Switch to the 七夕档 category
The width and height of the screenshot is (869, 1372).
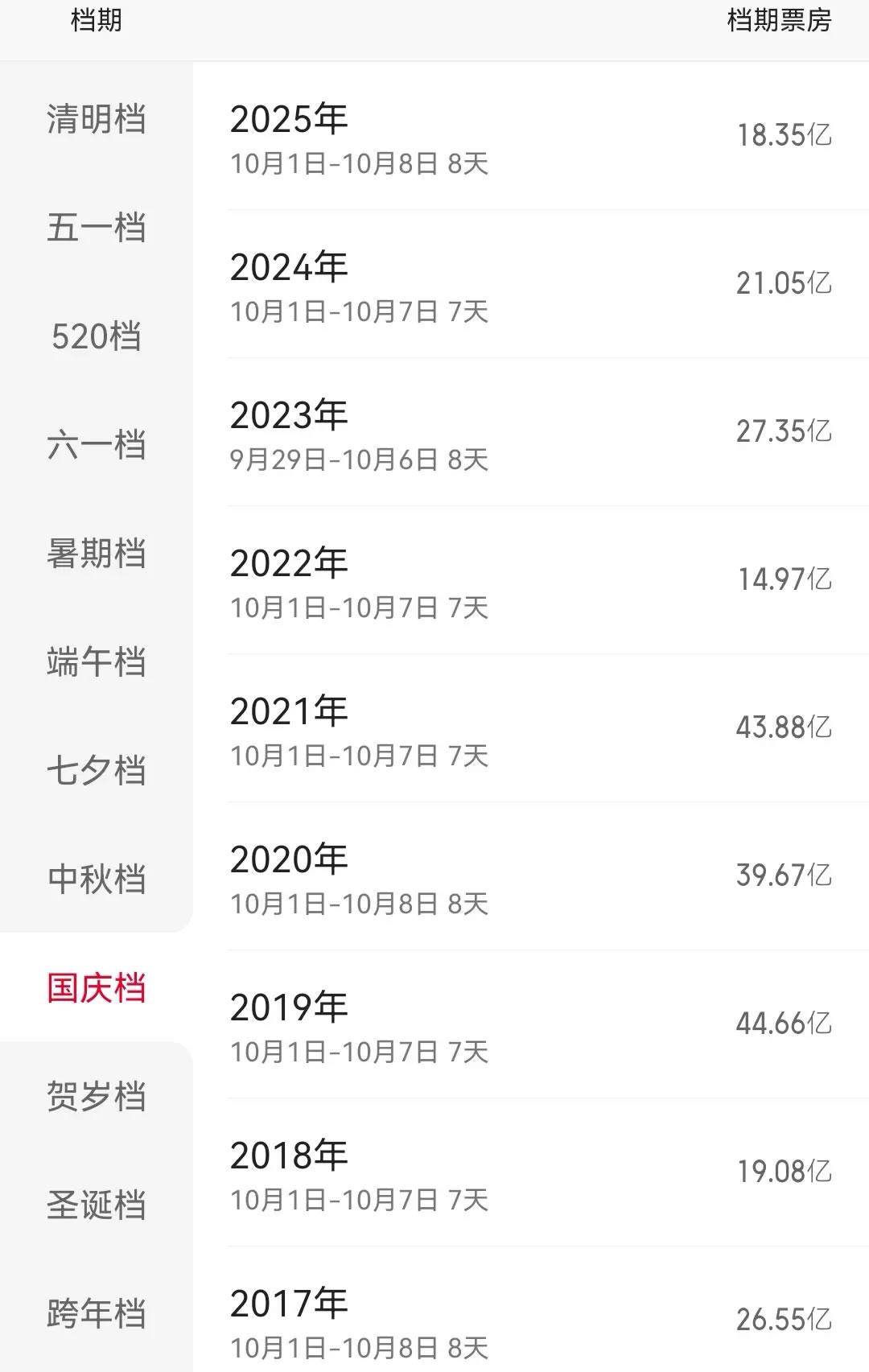[97, 771]
